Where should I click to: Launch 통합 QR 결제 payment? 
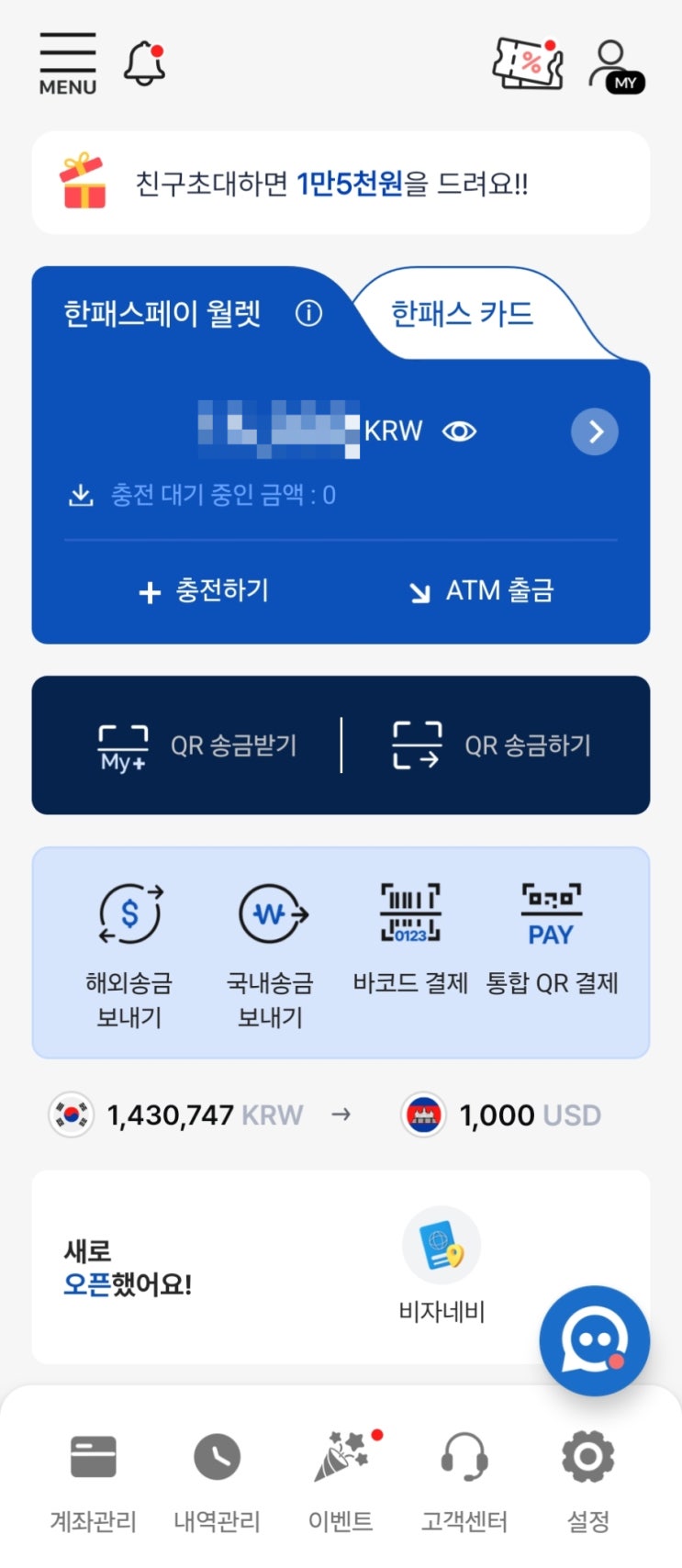(551, 936)
